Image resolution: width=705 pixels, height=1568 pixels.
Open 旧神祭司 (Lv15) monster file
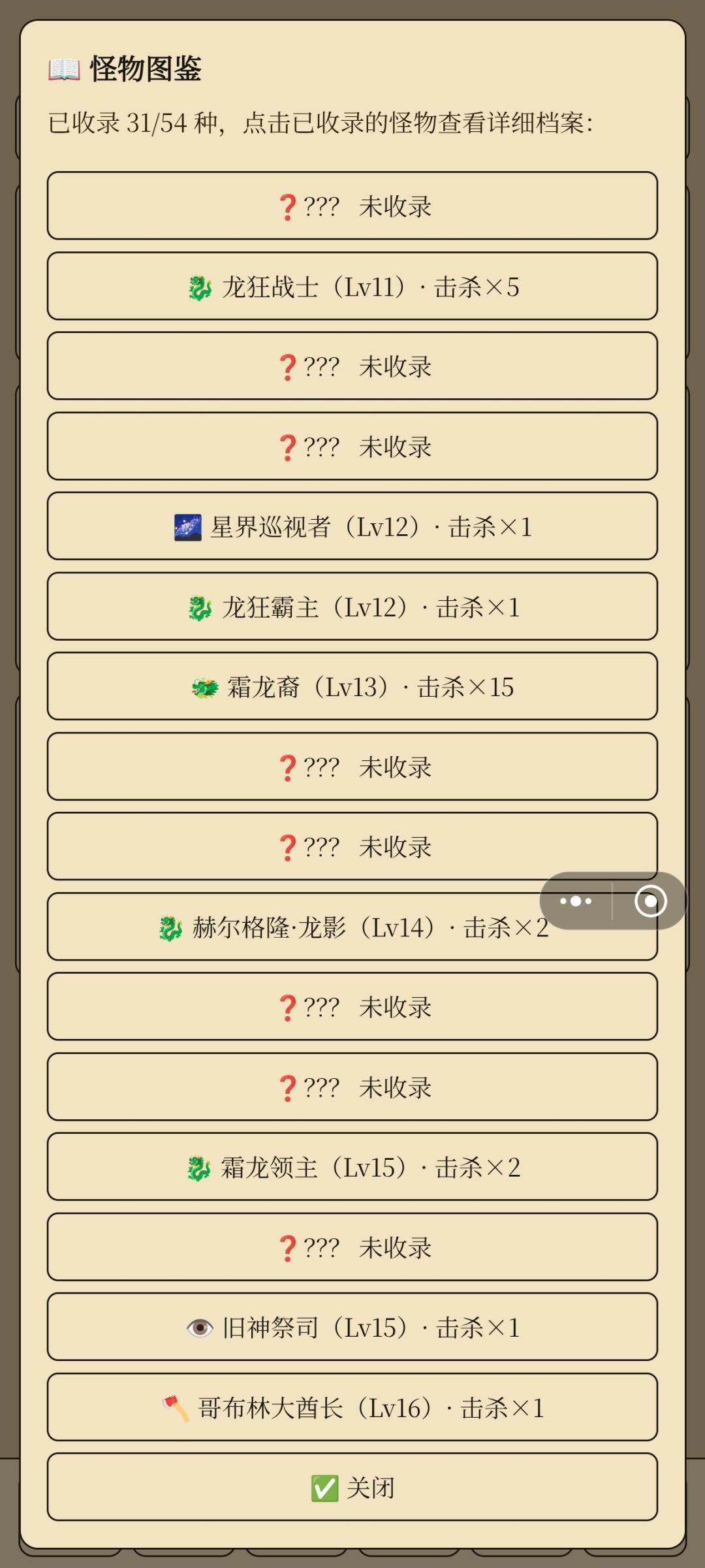tap(352, 1327)
